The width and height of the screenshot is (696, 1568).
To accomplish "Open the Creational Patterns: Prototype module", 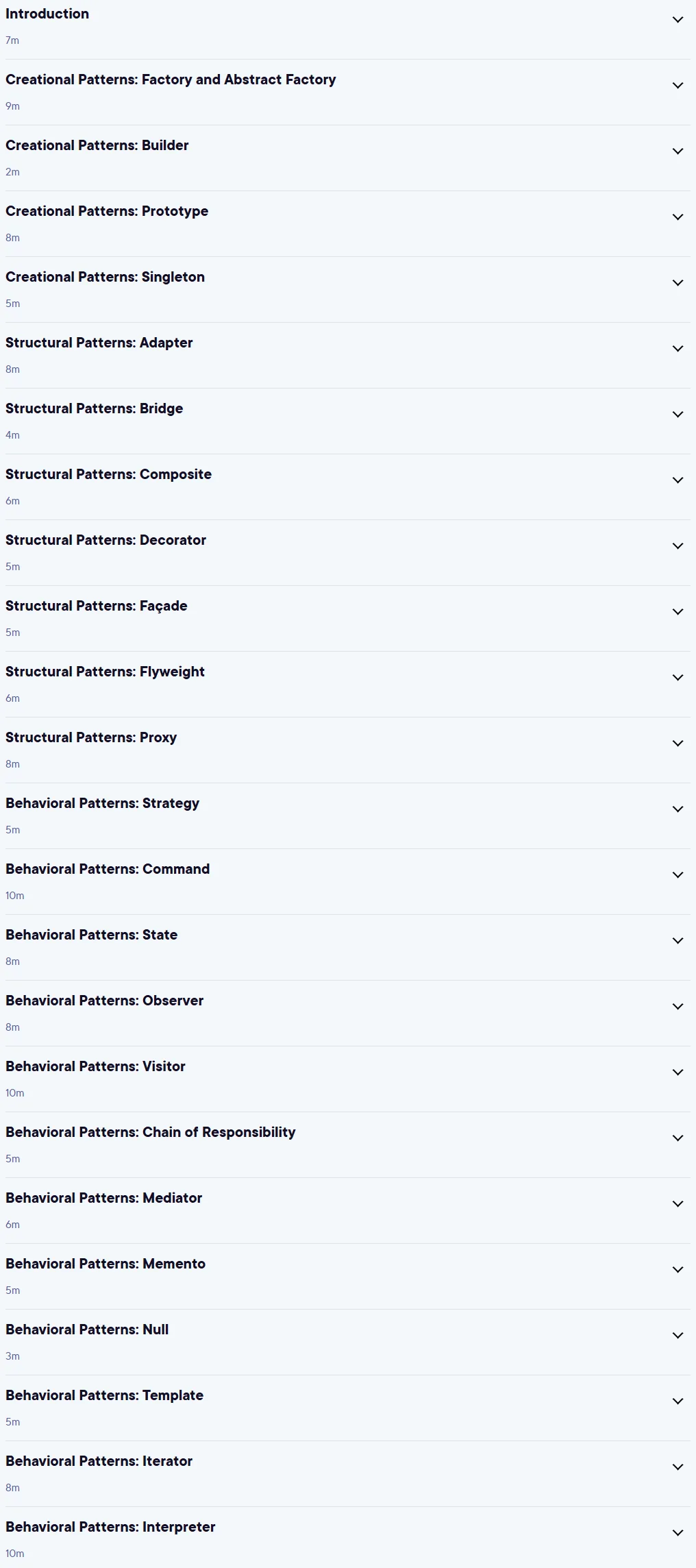I will [347, 224].
